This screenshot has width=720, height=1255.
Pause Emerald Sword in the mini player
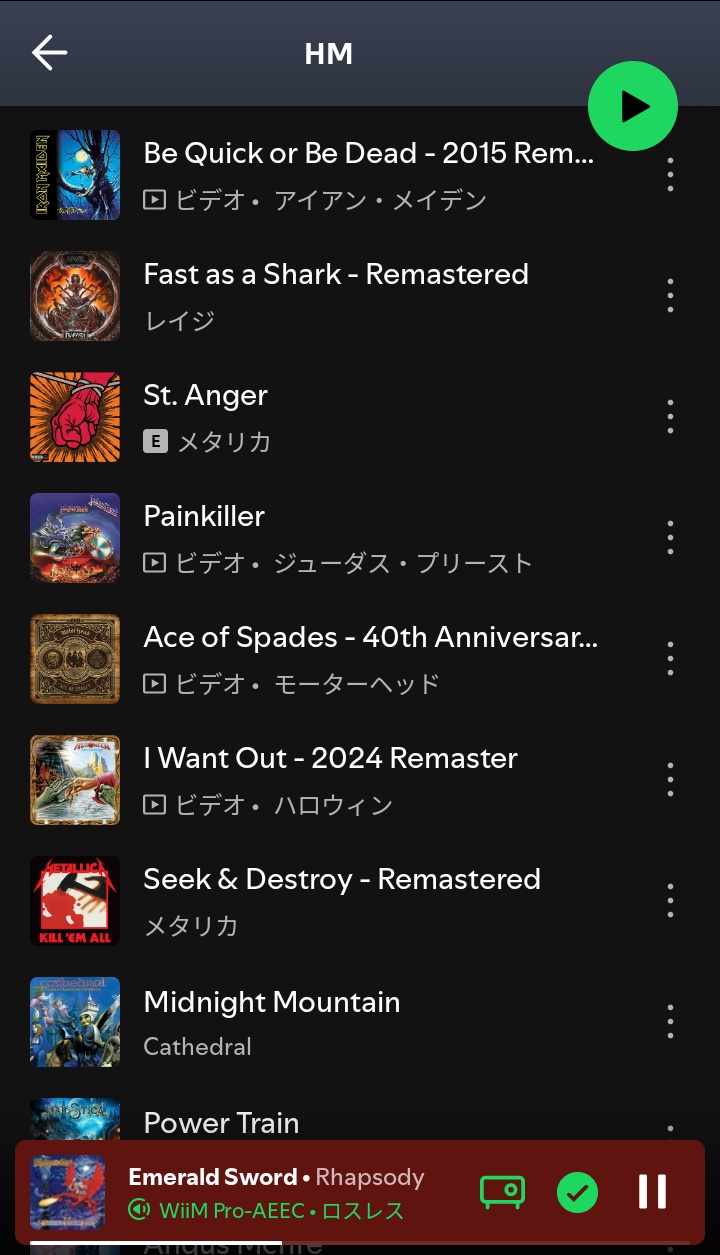pos(652,1191)
